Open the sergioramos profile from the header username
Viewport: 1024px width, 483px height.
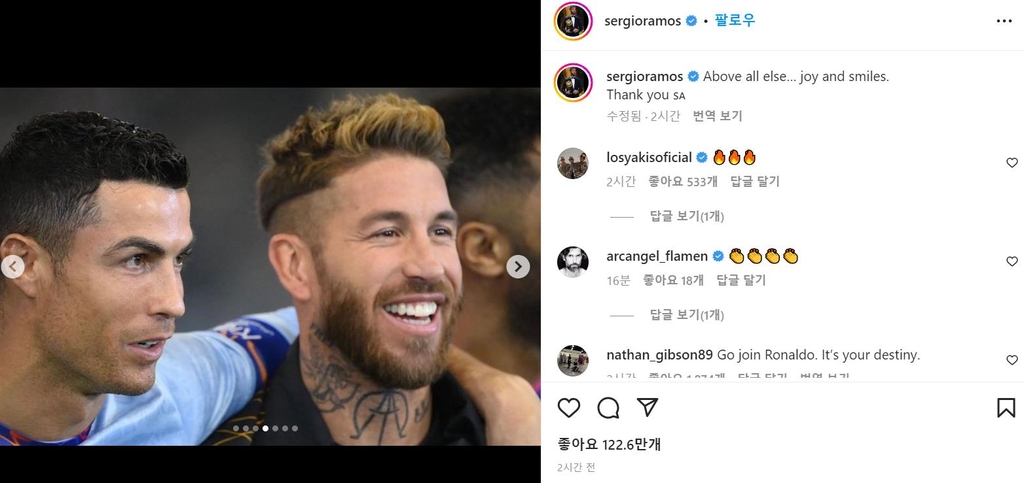tap(643, 20)
